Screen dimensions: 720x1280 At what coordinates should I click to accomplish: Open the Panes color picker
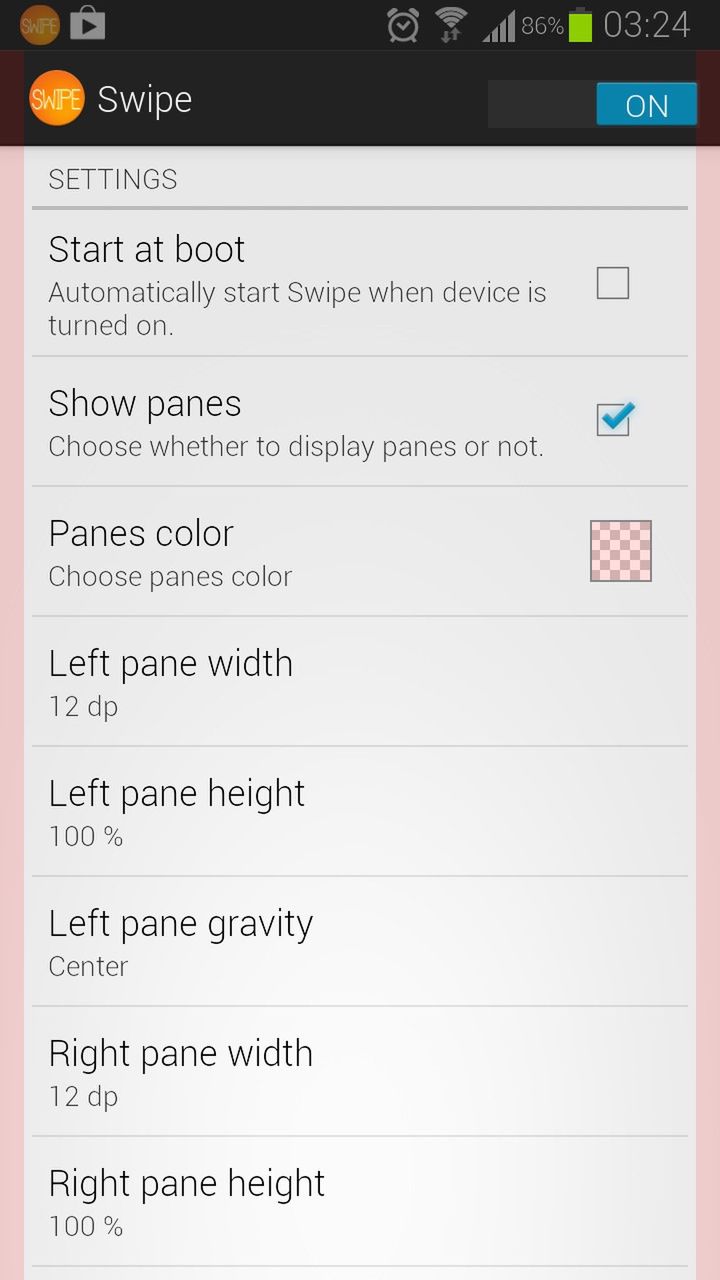tap(620, 551)
